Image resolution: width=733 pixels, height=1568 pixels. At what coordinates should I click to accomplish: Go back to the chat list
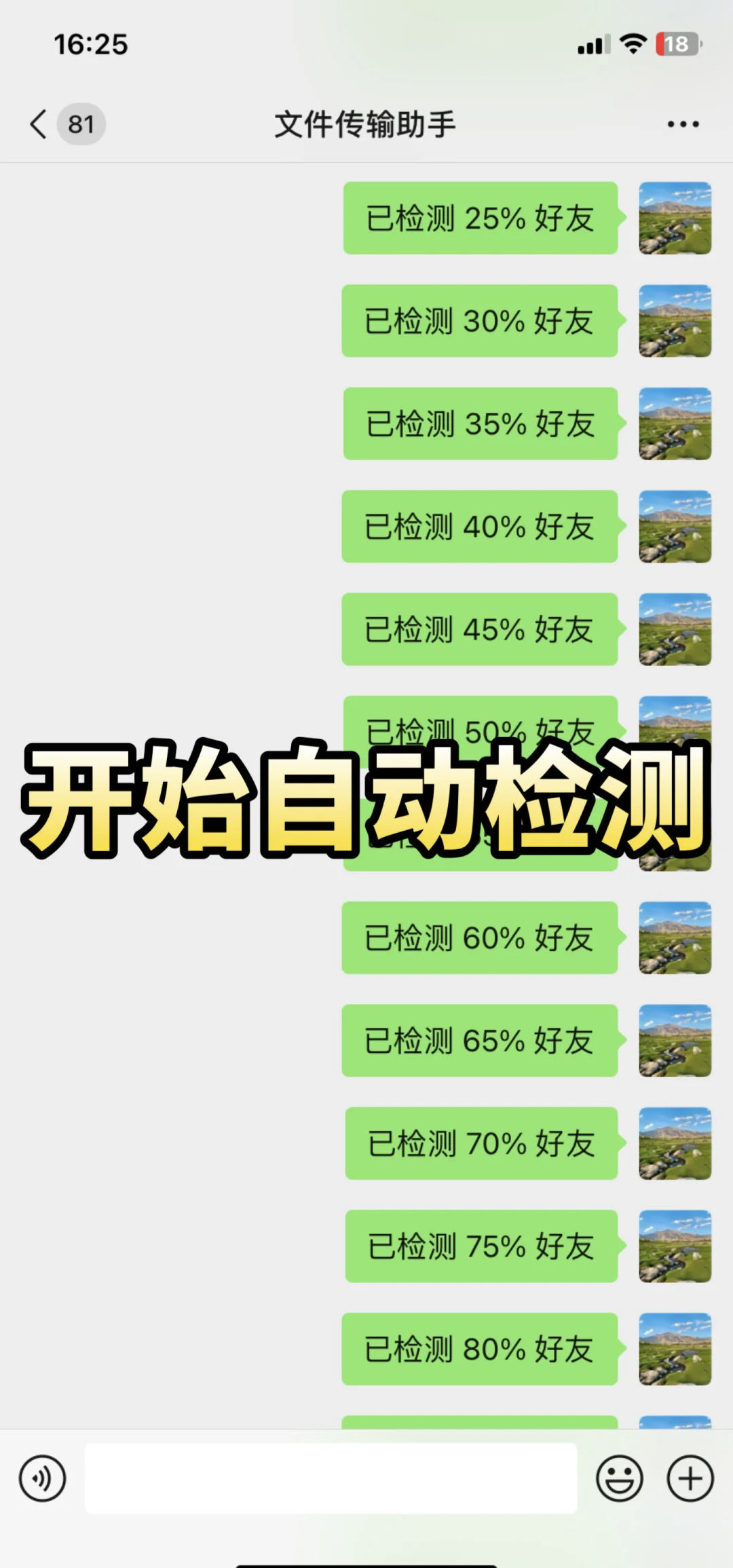tap(39, 124)
